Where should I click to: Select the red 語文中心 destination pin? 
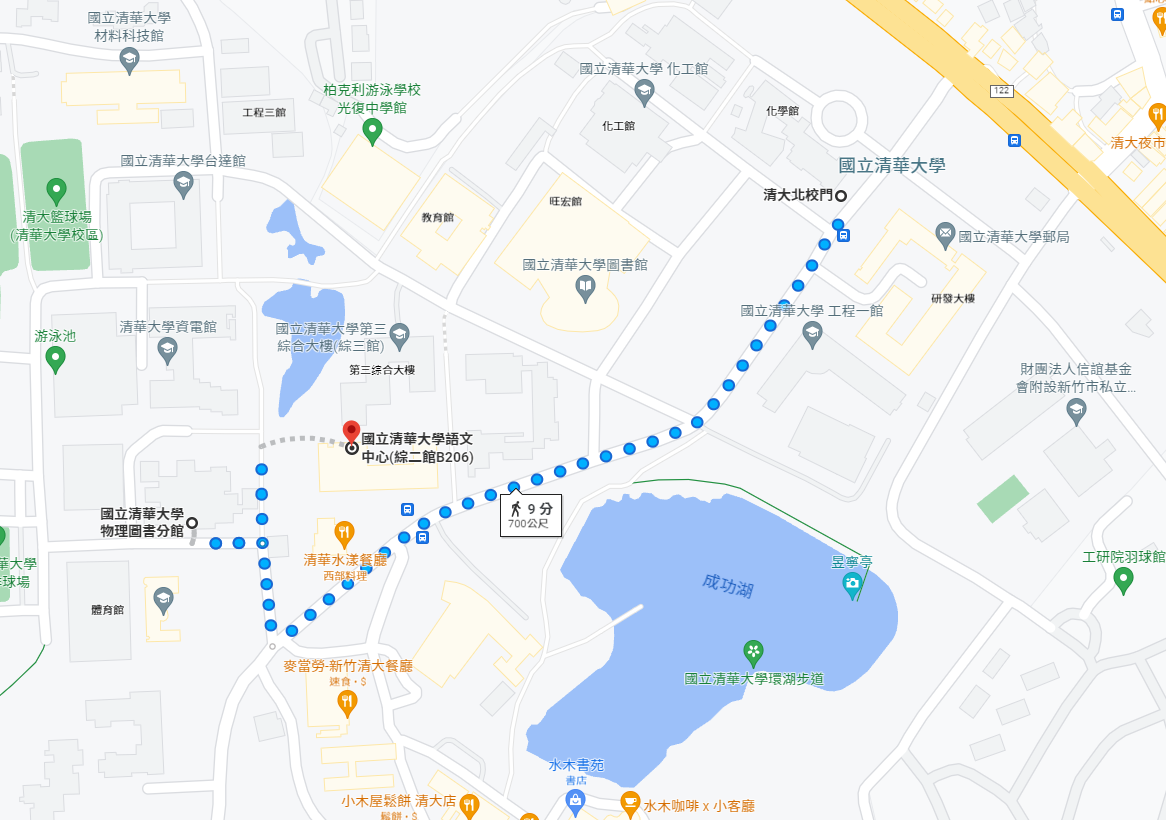coord(351,433)
